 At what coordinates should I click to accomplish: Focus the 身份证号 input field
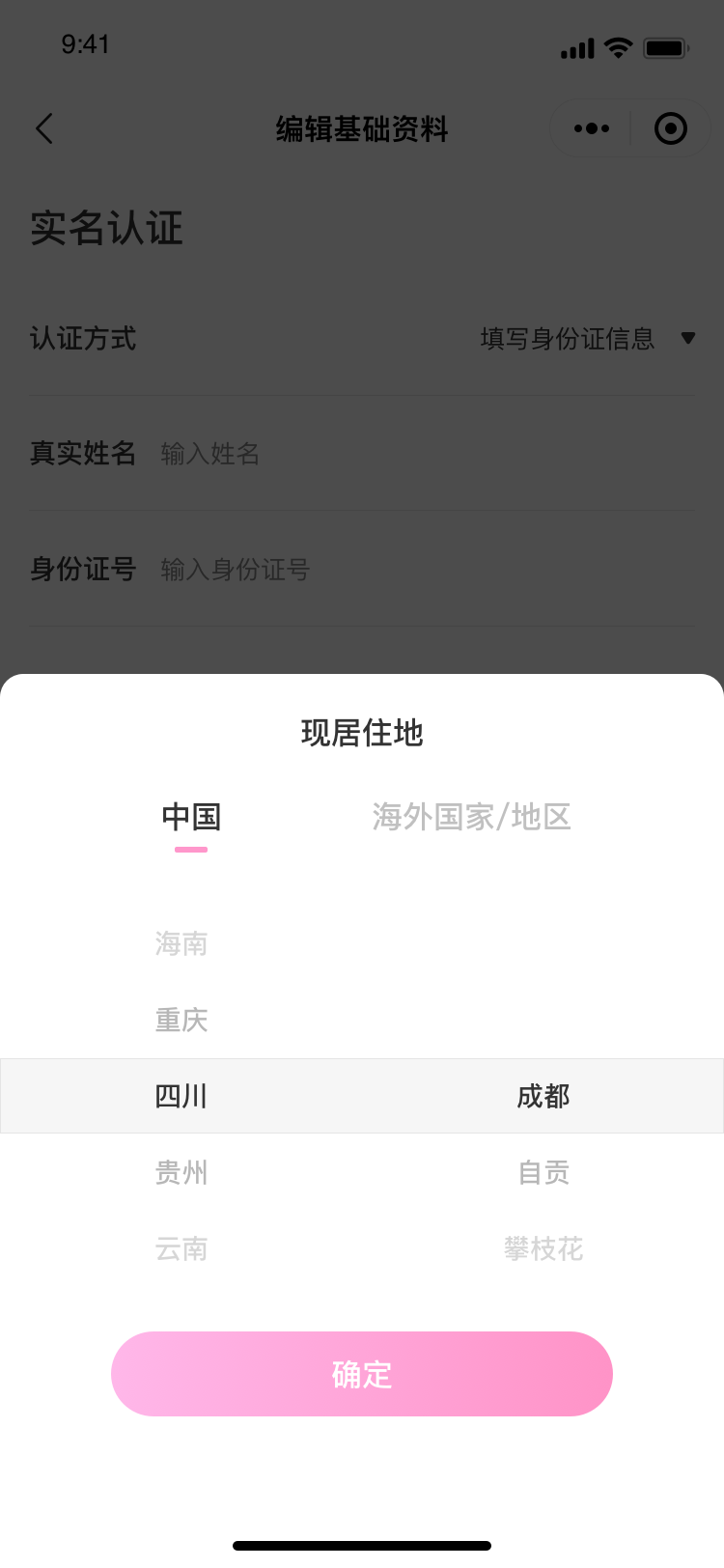point(425,570)
